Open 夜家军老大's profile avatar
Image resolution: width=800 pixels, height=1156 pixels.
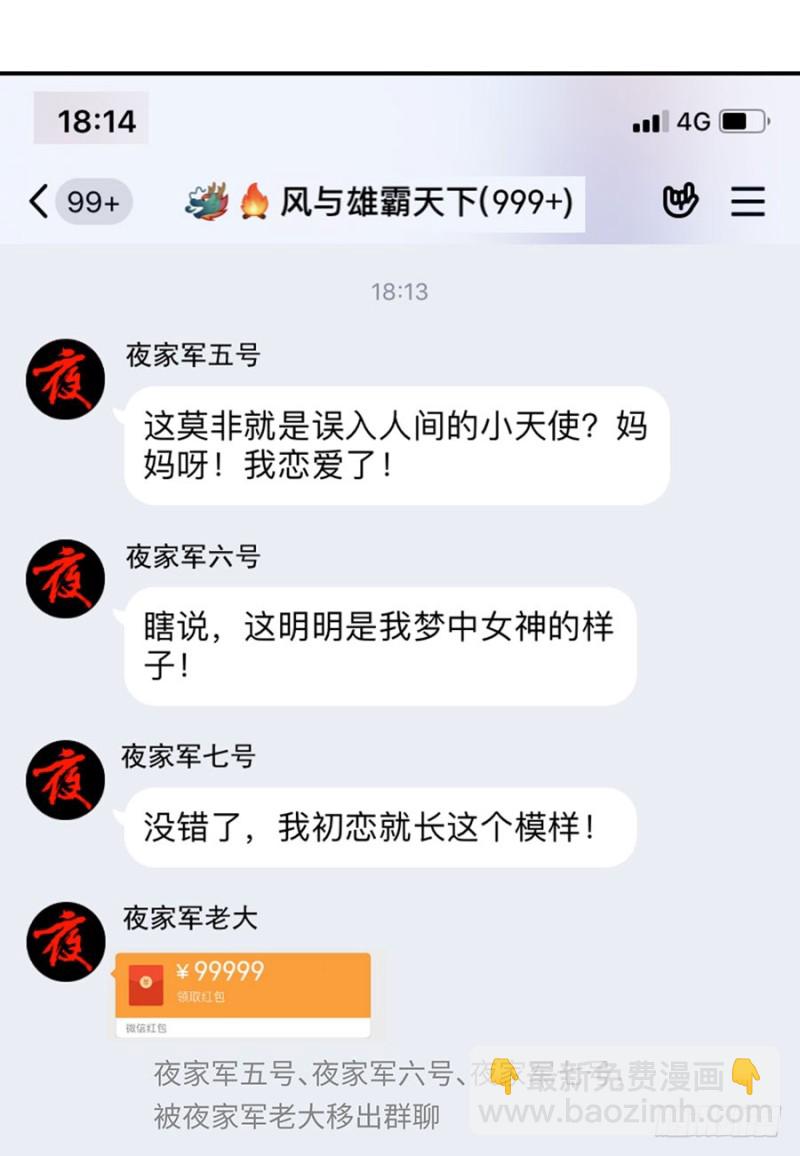[63, 940]
